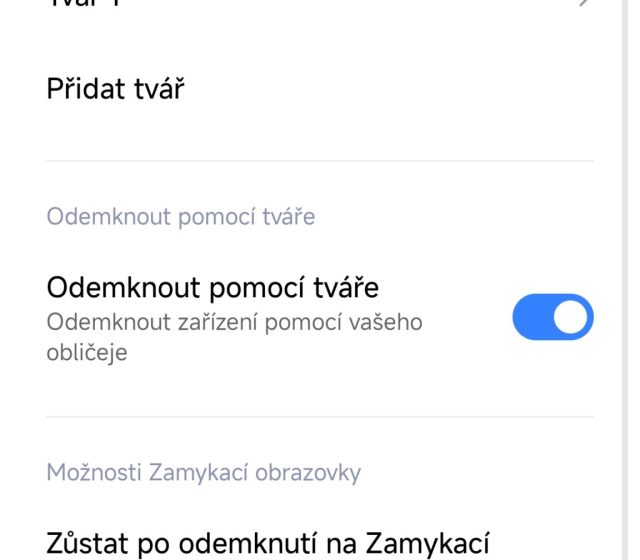640x560 pixels.
Task: Disable Odemknout pomocí tváře switch
Action: [x=552, y=318]
